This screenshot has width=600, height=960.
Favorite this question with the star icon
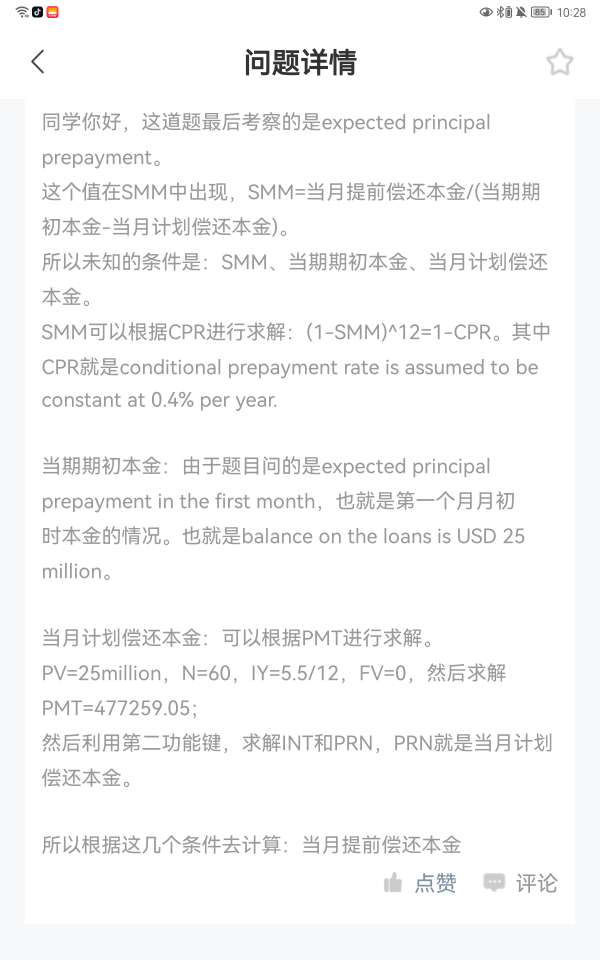[559, 62]
